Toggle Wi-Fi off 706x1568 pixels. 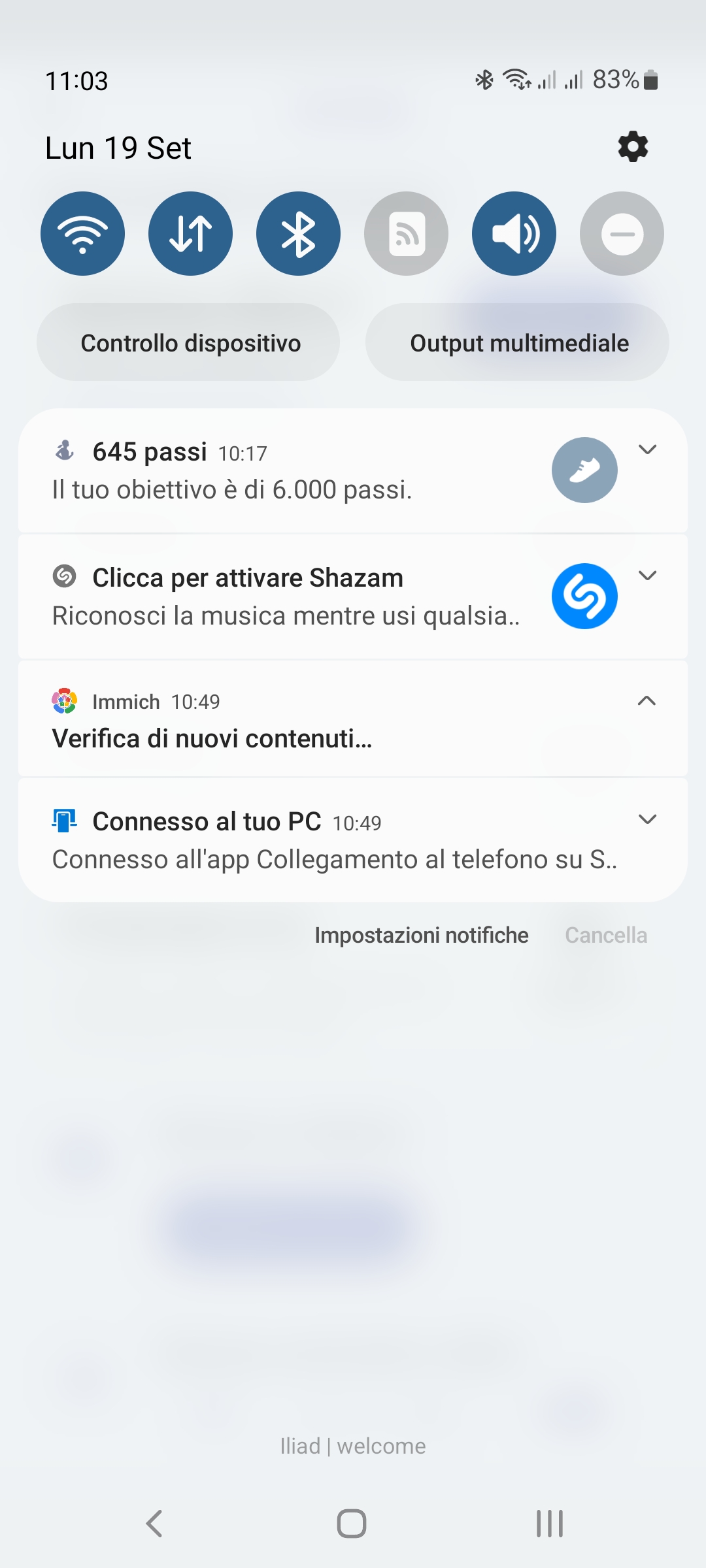tap(82, 233)
